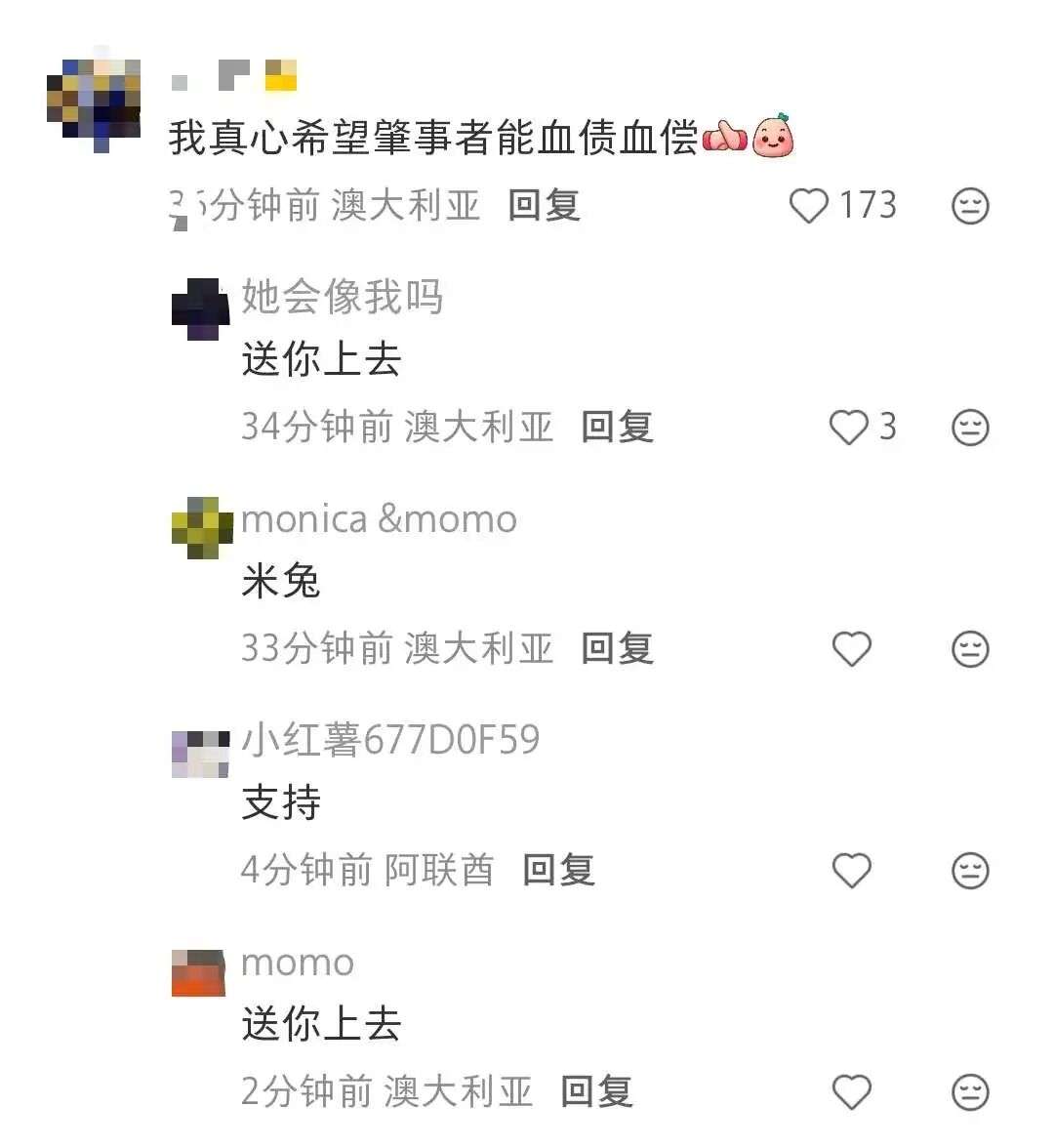Like momo's comment posted 2分钟前
Image resolution: width=1054 pixels, height=1148 pixels.
[851, 1092]
